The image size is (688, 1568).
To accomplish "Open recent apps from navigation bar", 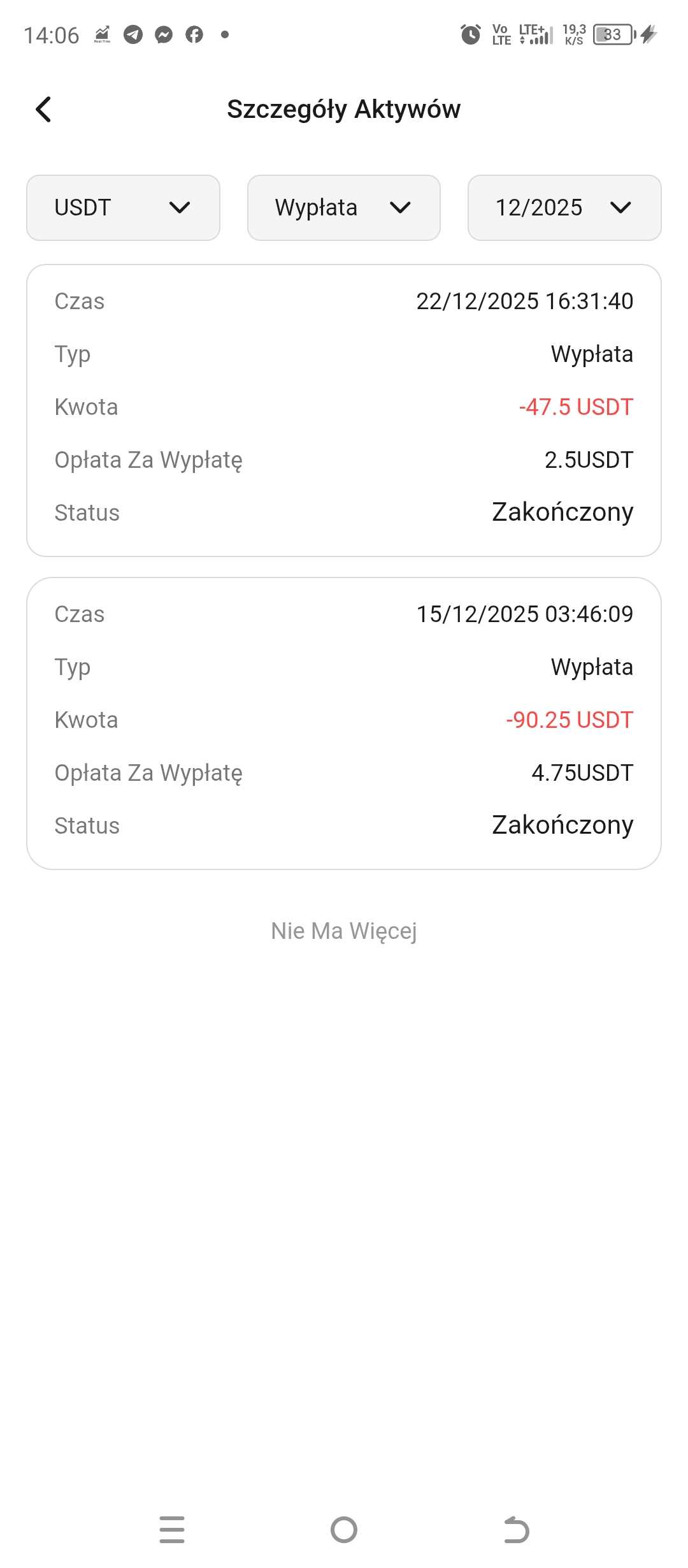I will pyautogui.click(x=172, y=1530).
